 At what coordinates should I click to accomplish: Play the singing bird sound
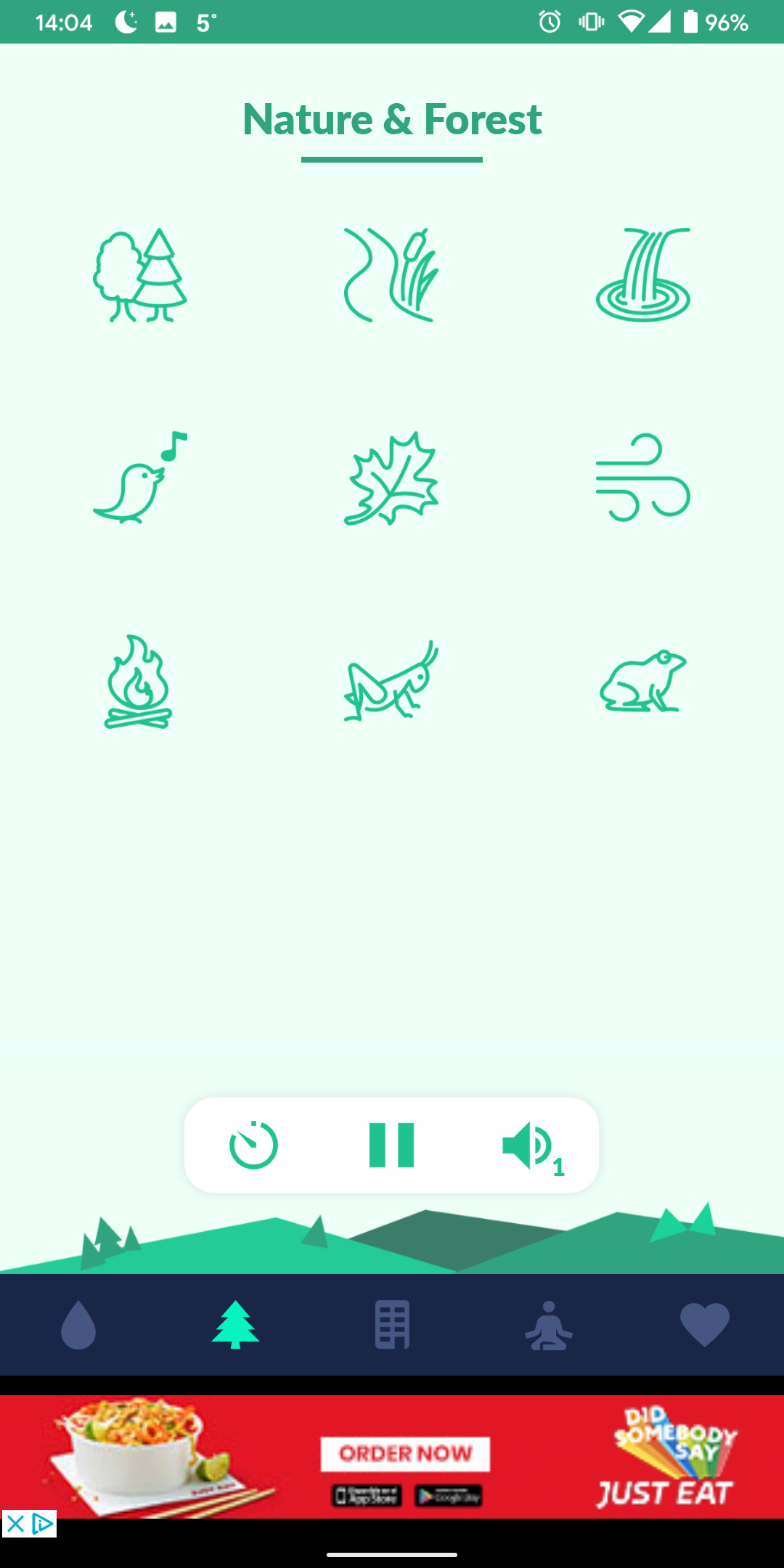[x=140, y=477]
